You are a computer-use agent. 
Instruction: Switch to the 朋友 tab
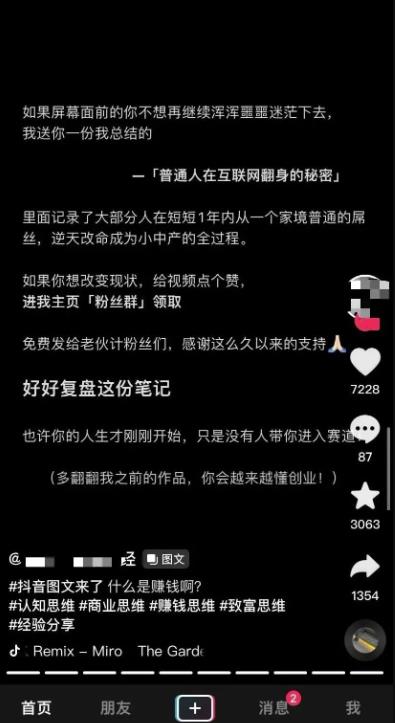click(x=116, y=707)
